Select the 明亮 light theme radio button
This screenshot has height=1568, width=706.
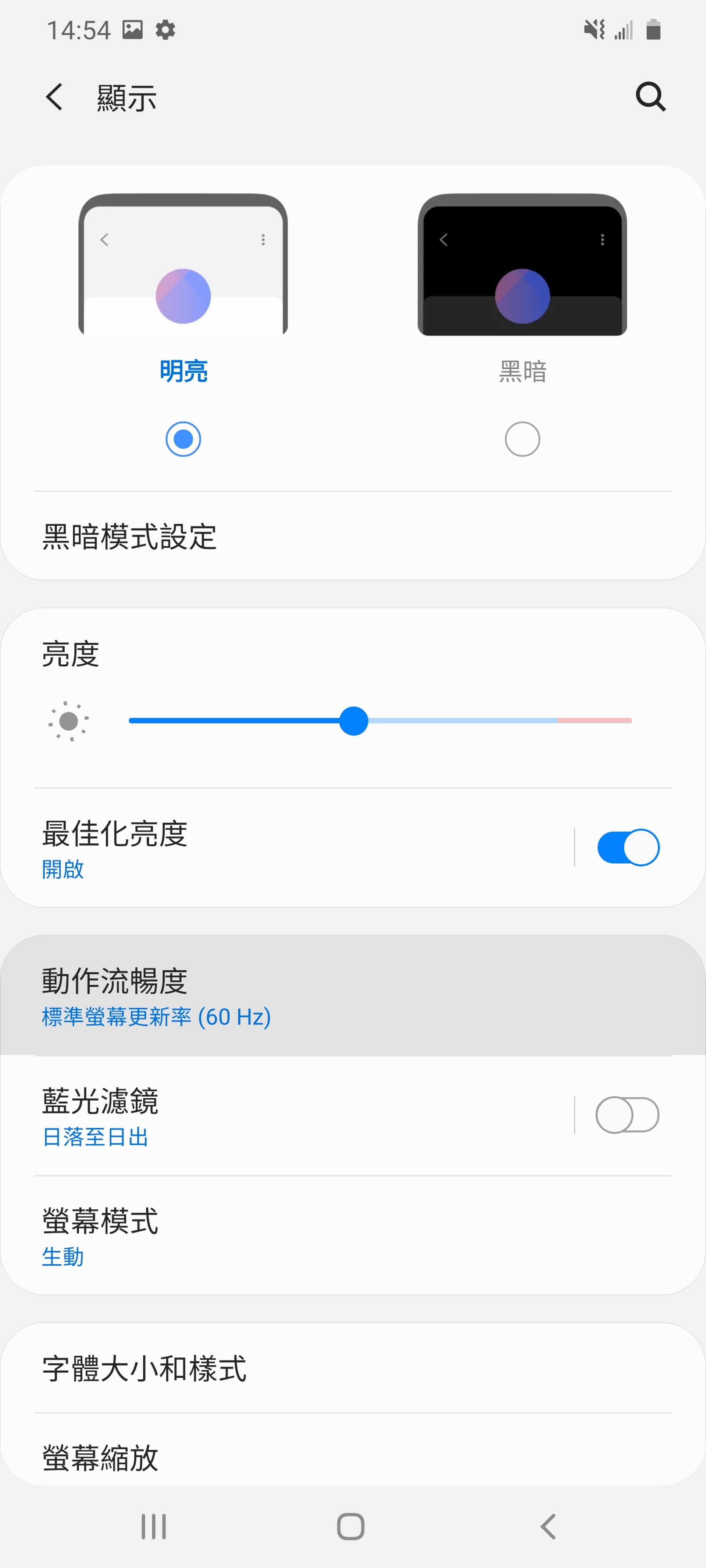point(182,439)
